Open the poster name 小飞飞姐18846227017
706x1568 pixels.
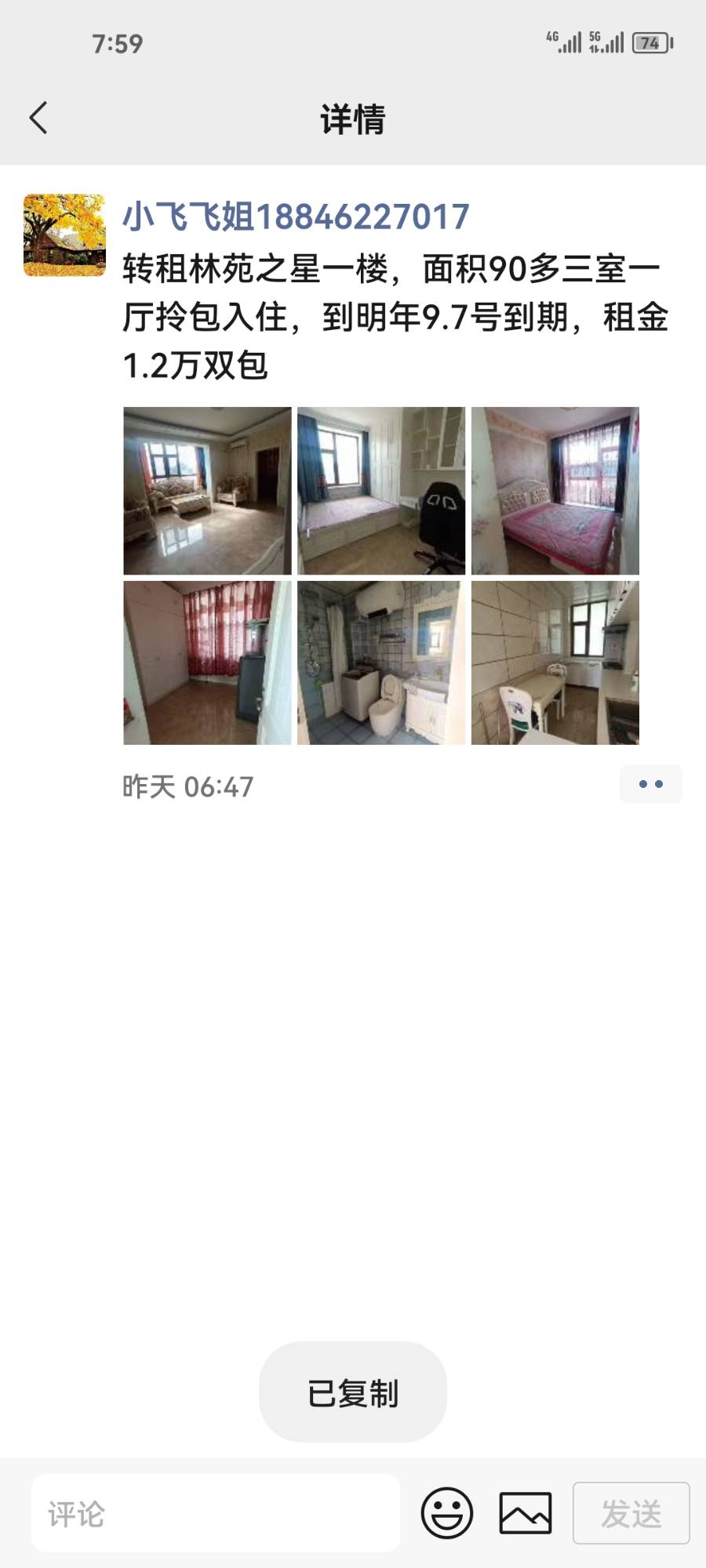pyautogui.click(x=296, y=216)
